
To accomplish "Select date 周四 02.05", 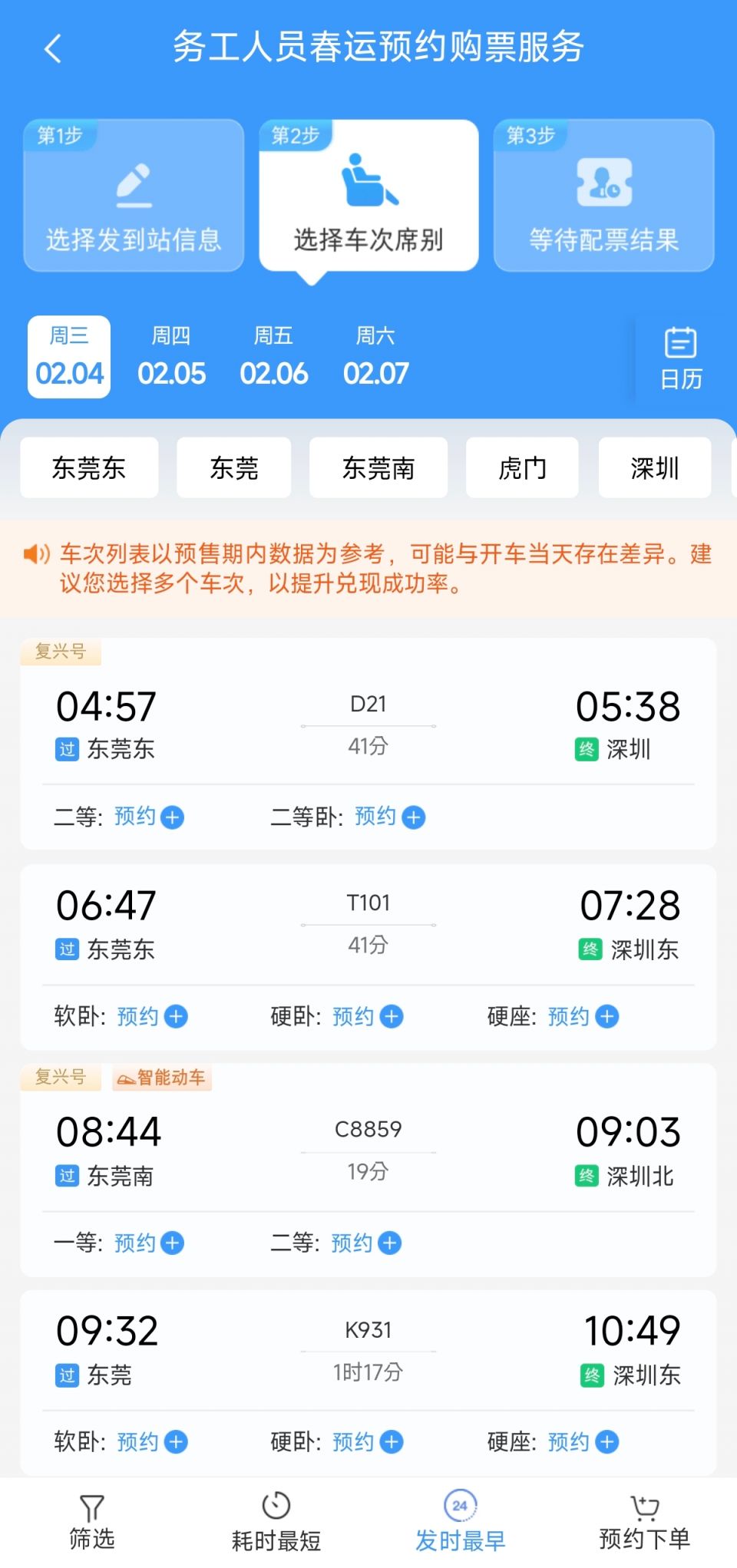I will click(171, 358).
